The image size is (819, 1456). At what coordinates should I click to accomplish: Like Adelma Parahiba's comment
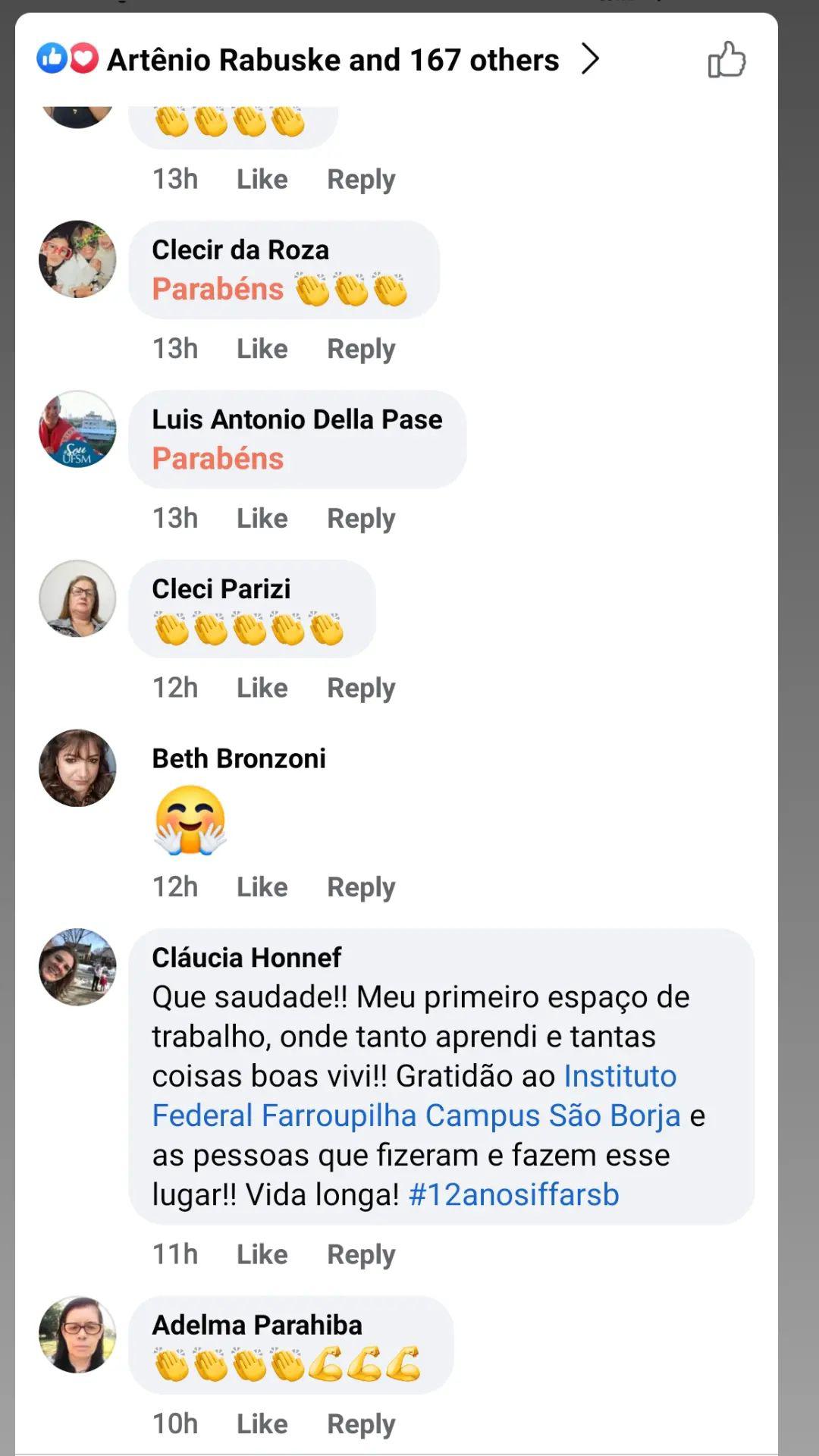pos(262,1423)
